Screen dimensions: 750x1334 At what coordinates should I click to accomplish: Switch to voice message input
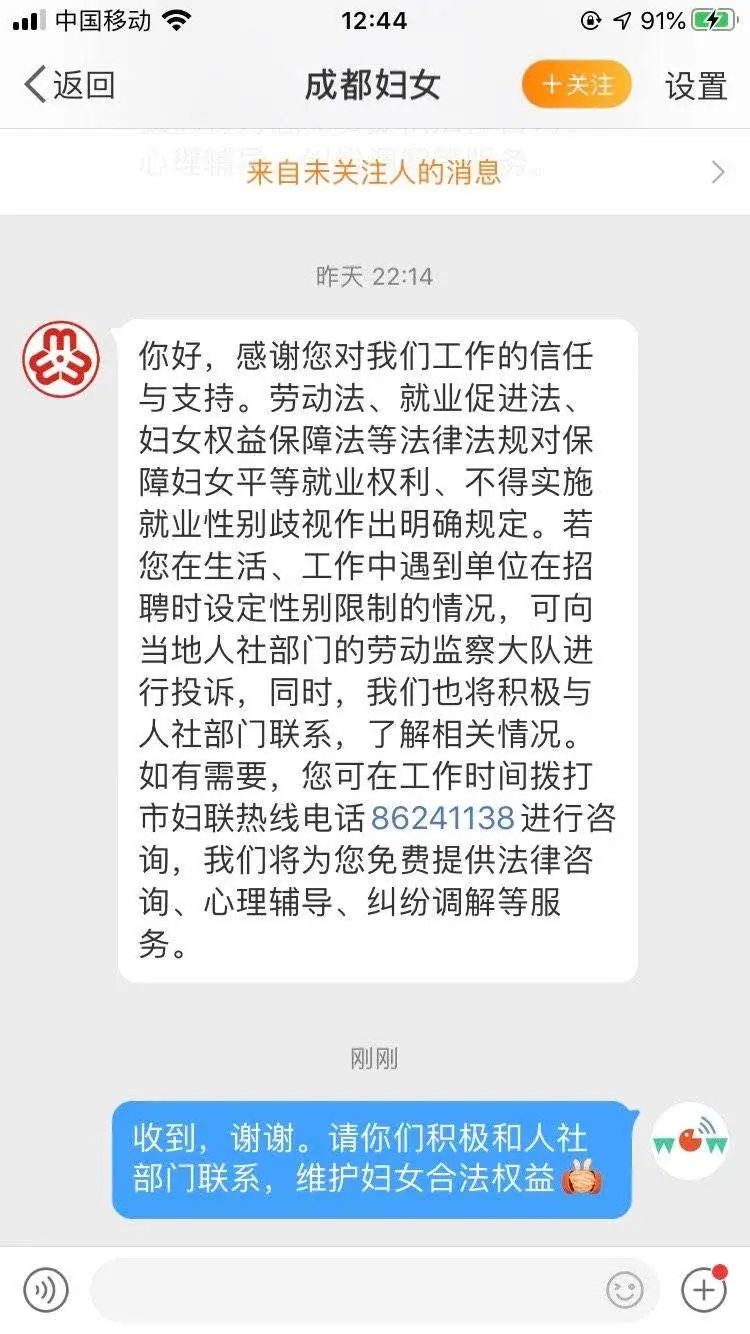(x=46, y=1290)
